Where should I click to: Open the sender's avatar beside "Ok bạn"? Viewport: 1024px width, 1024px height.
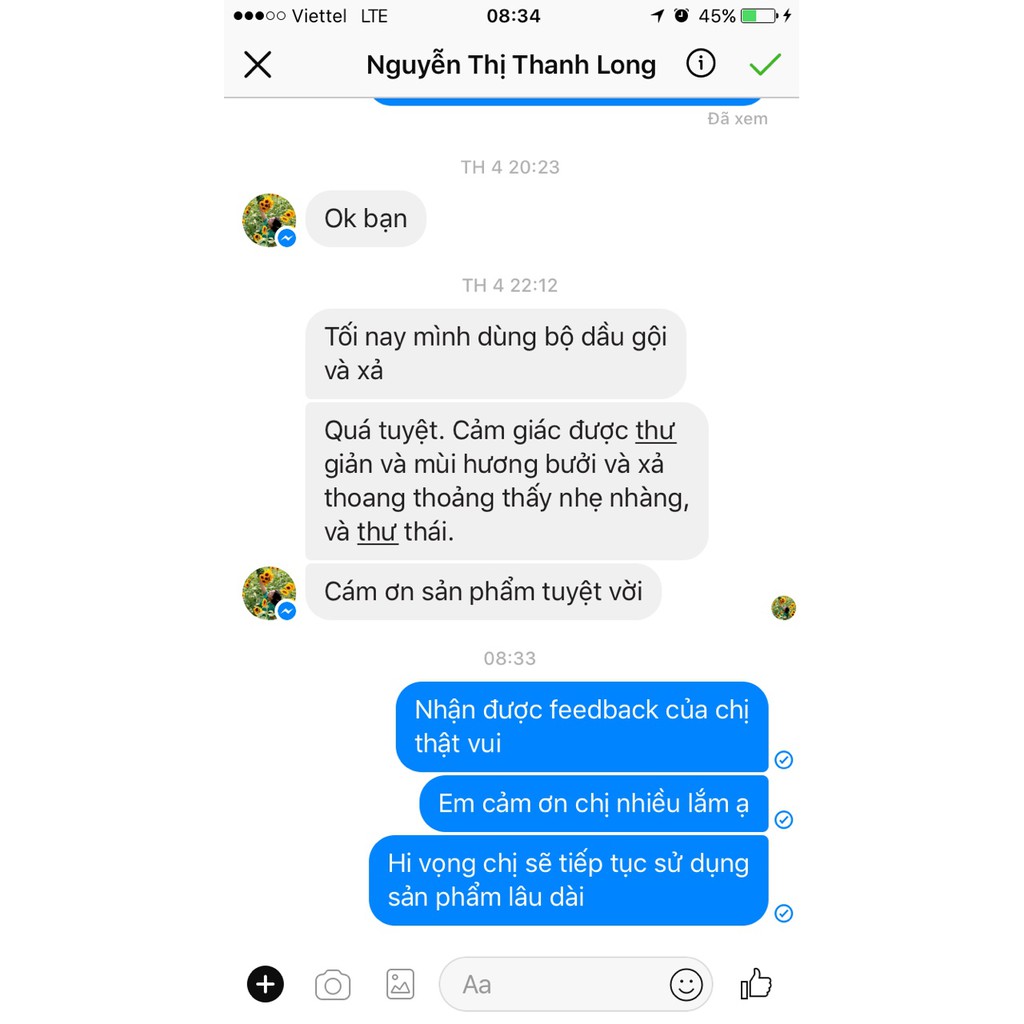269,219
